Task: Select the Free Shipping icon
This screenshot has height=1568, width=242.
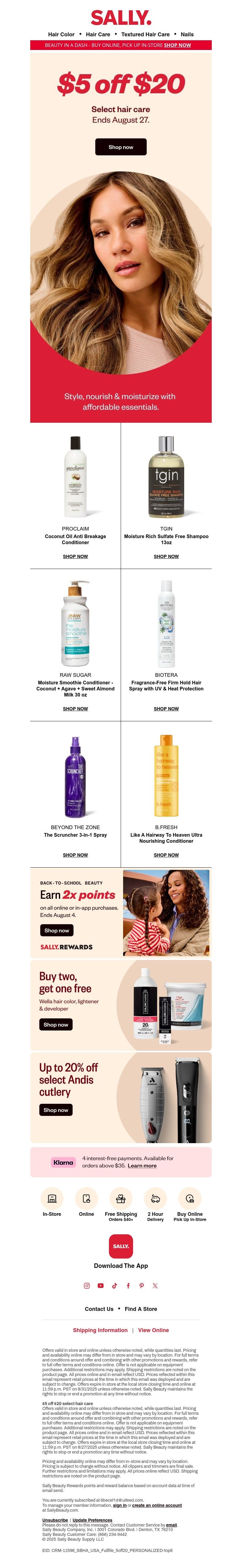Action: pyautogui.click(x=120, y=1199)
